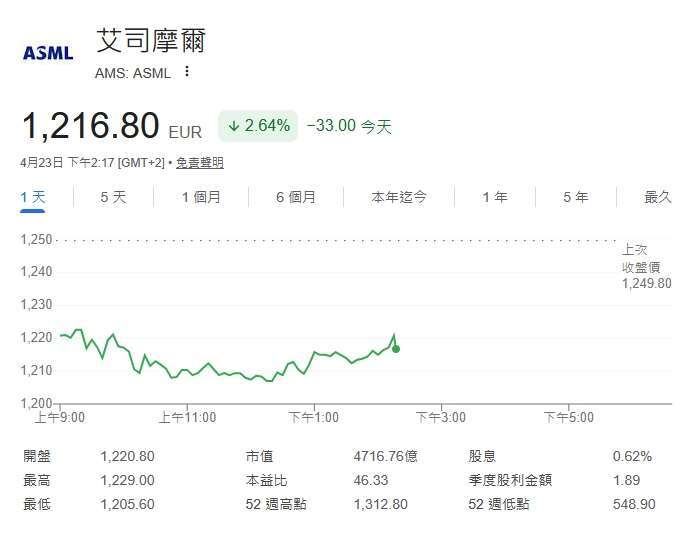Switch to the 5 天 chart range

click(x=113, y=197)
